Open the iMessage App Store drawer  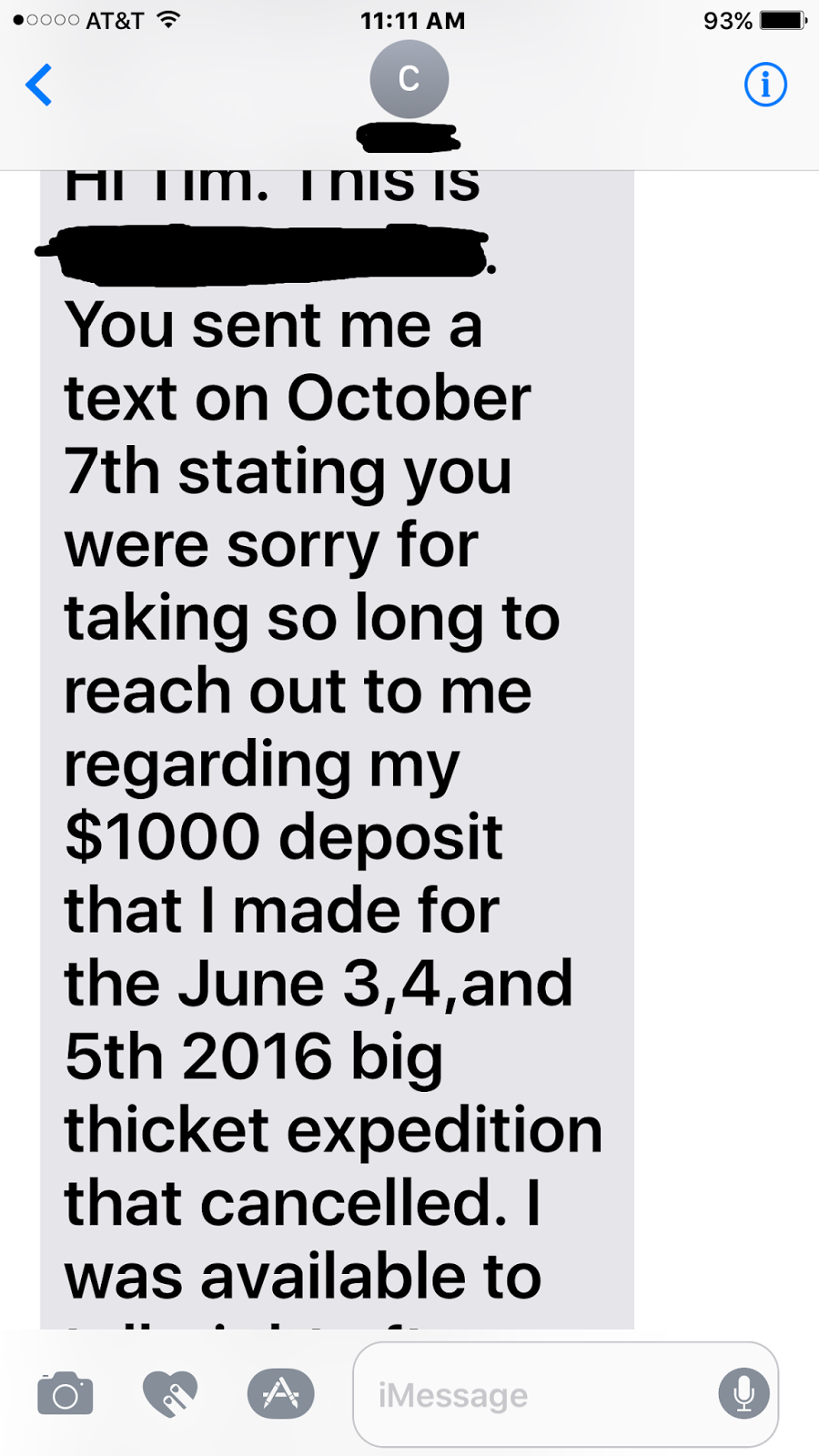pyautogui.click(x=281, y=1393)
